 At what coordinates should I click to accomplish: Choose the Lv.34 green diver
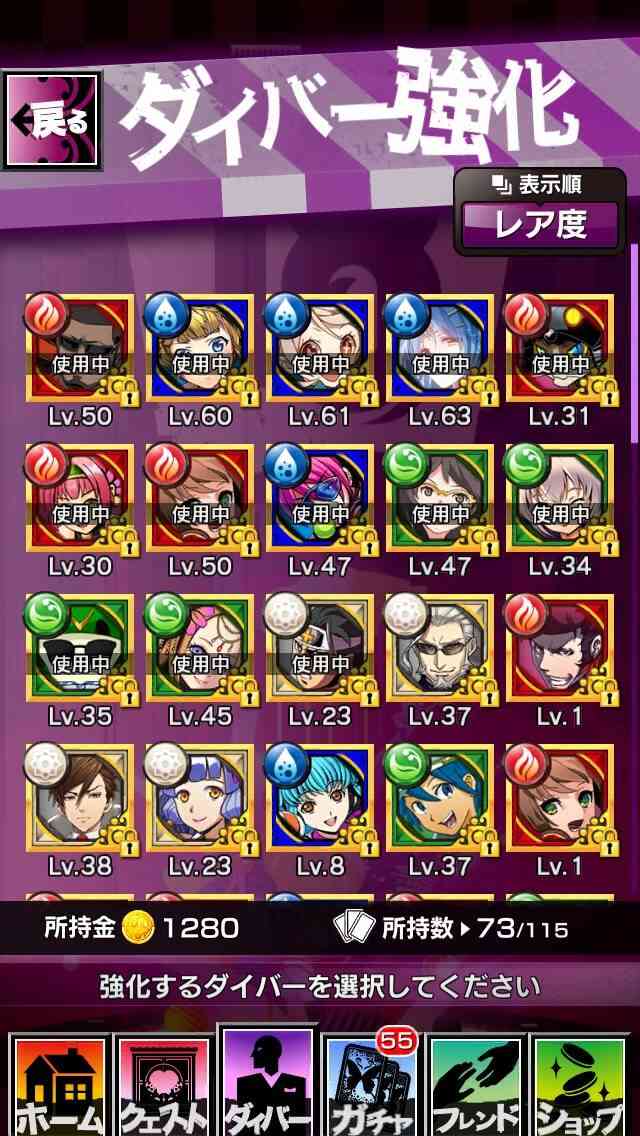560,498
